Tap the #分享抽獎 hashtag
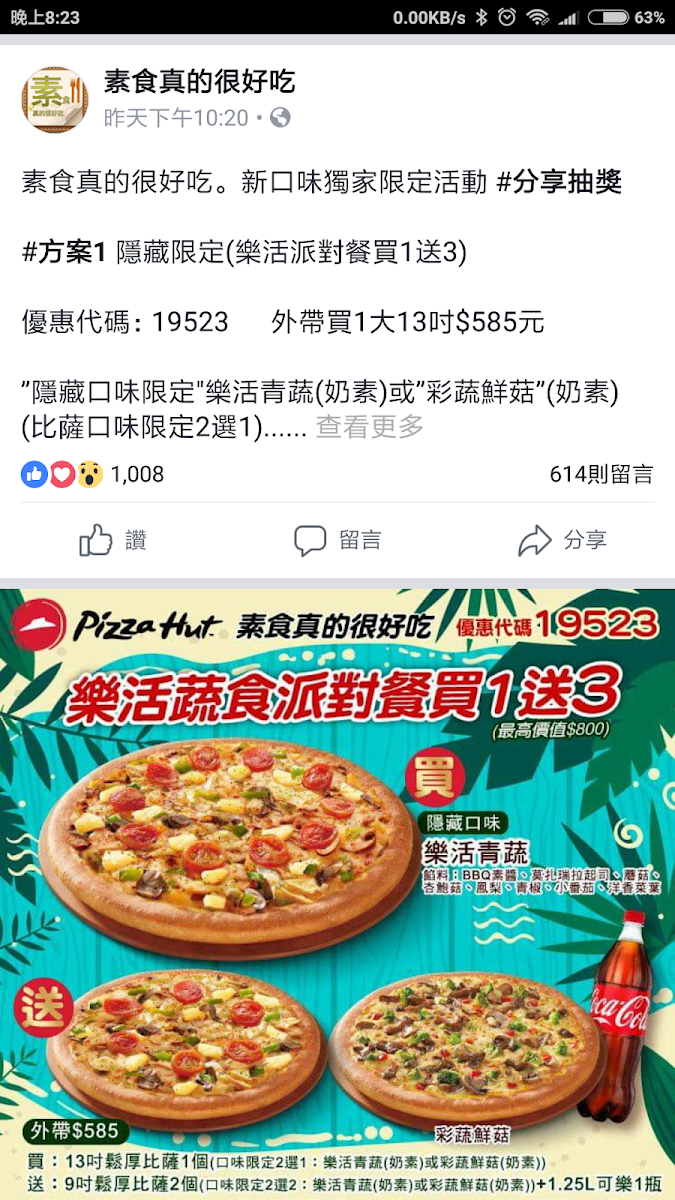 click(x=559, y=182)
